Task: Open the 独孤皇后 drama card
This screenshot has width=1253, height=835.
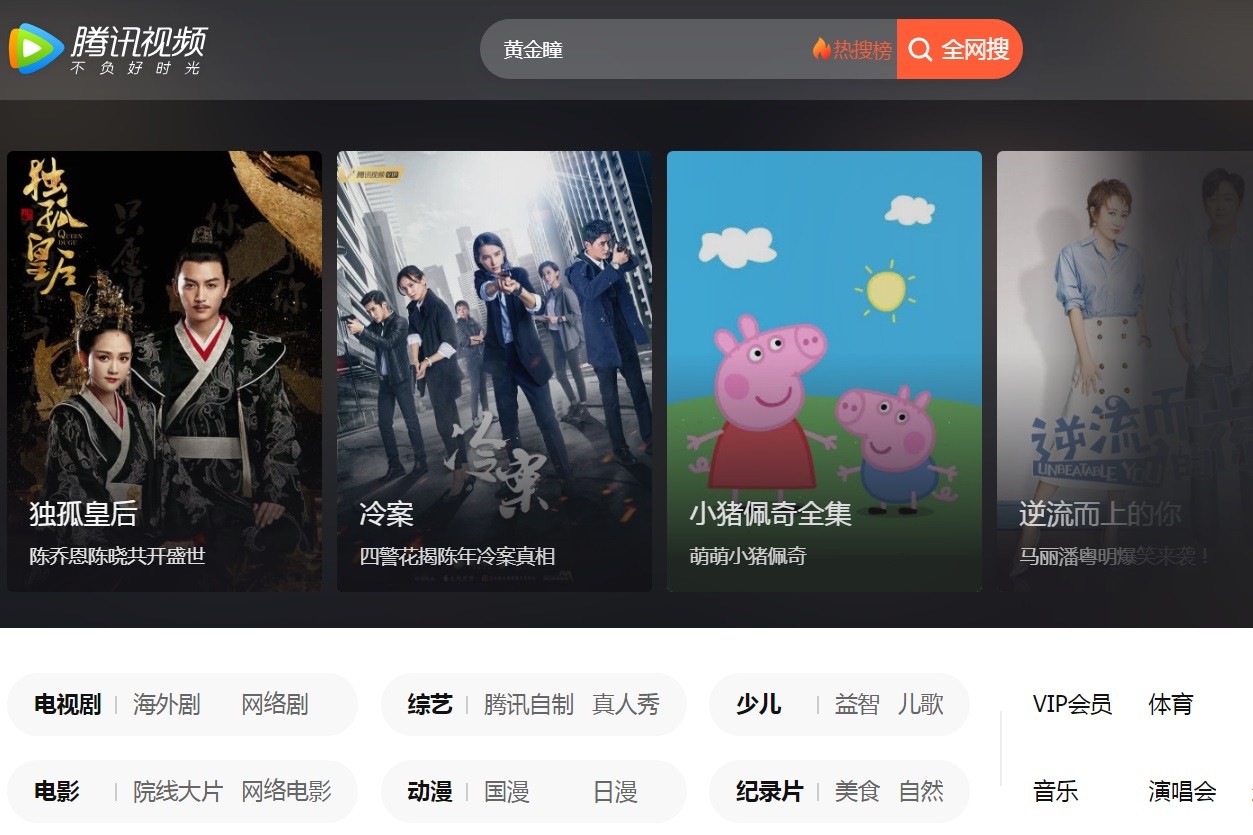Action: (x=164, y=371)
